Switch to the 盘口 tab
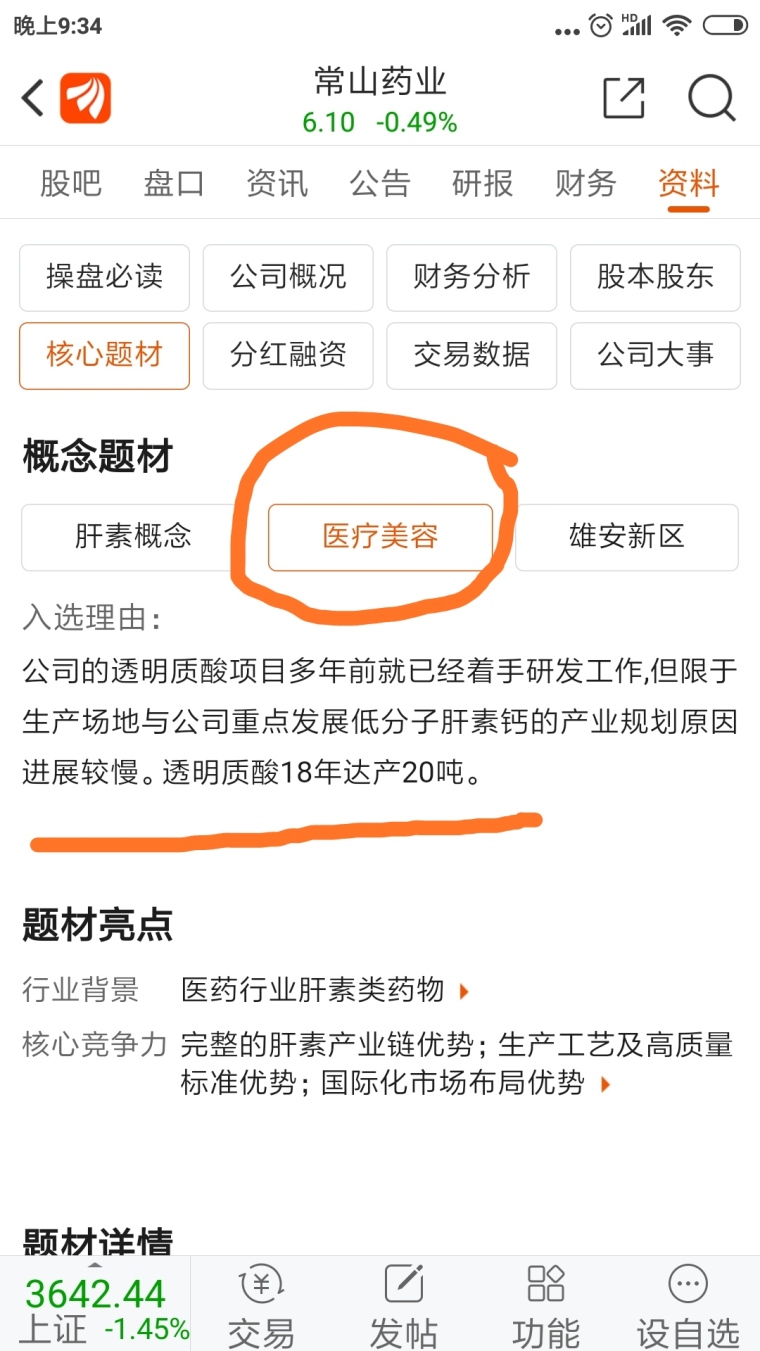This screenshot has height=1351, width=760. tap(174, 183)
